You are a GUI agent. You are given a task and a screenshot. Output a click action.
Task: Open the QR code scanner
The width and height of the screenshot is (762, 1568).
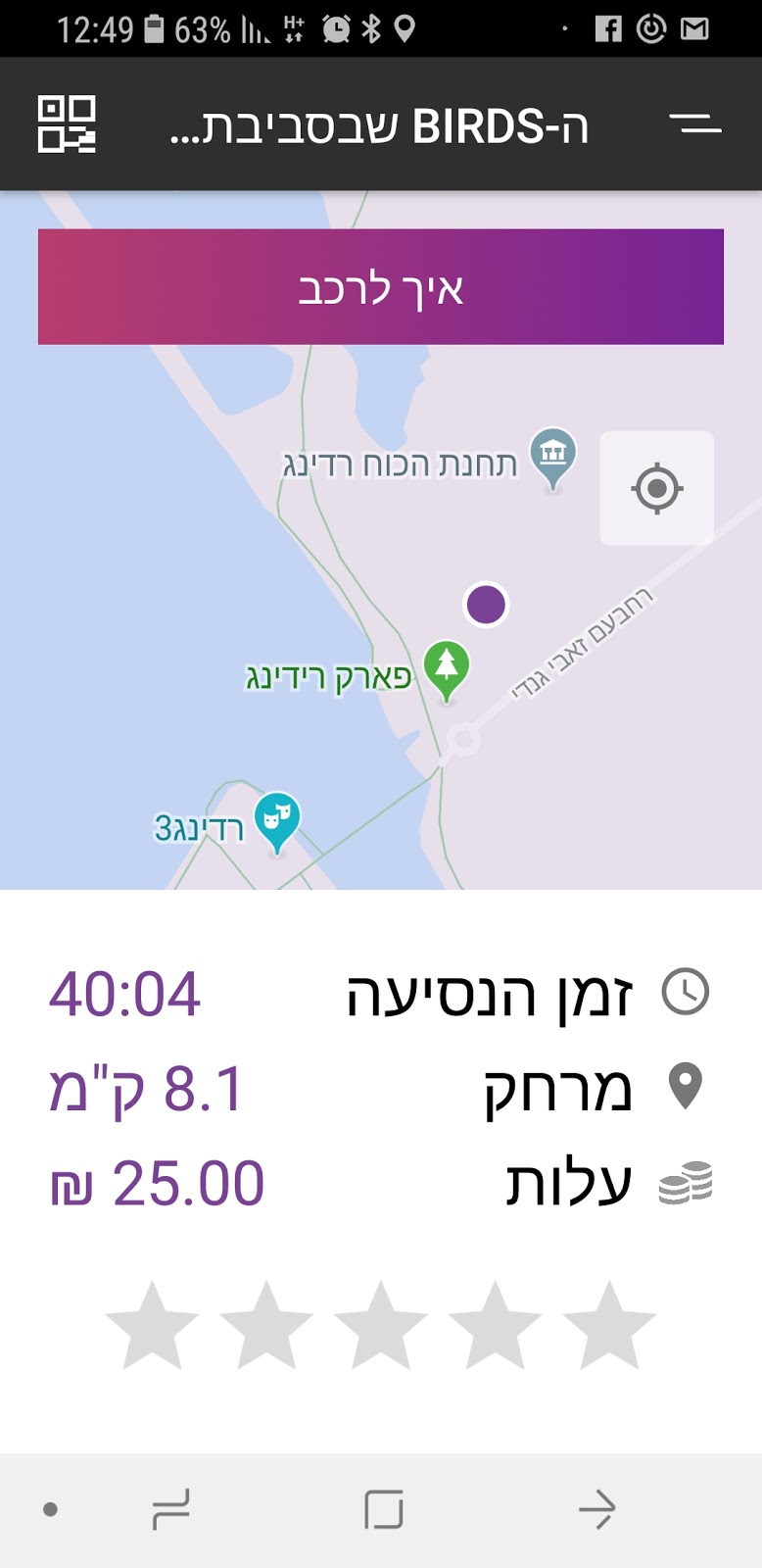pos(67,124)
